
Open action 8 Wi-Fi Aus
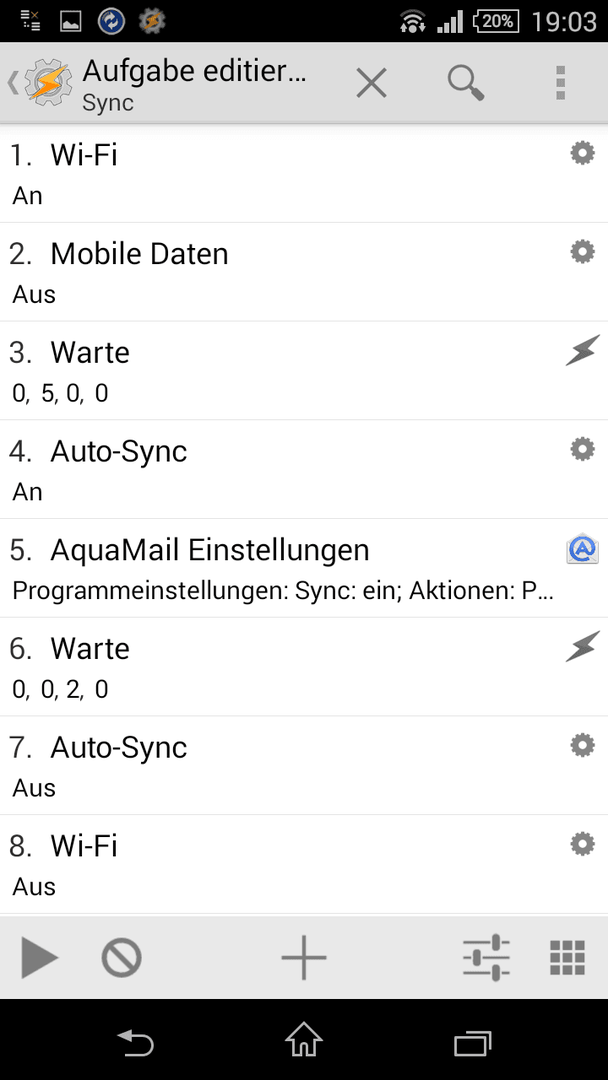coord(304,864)
